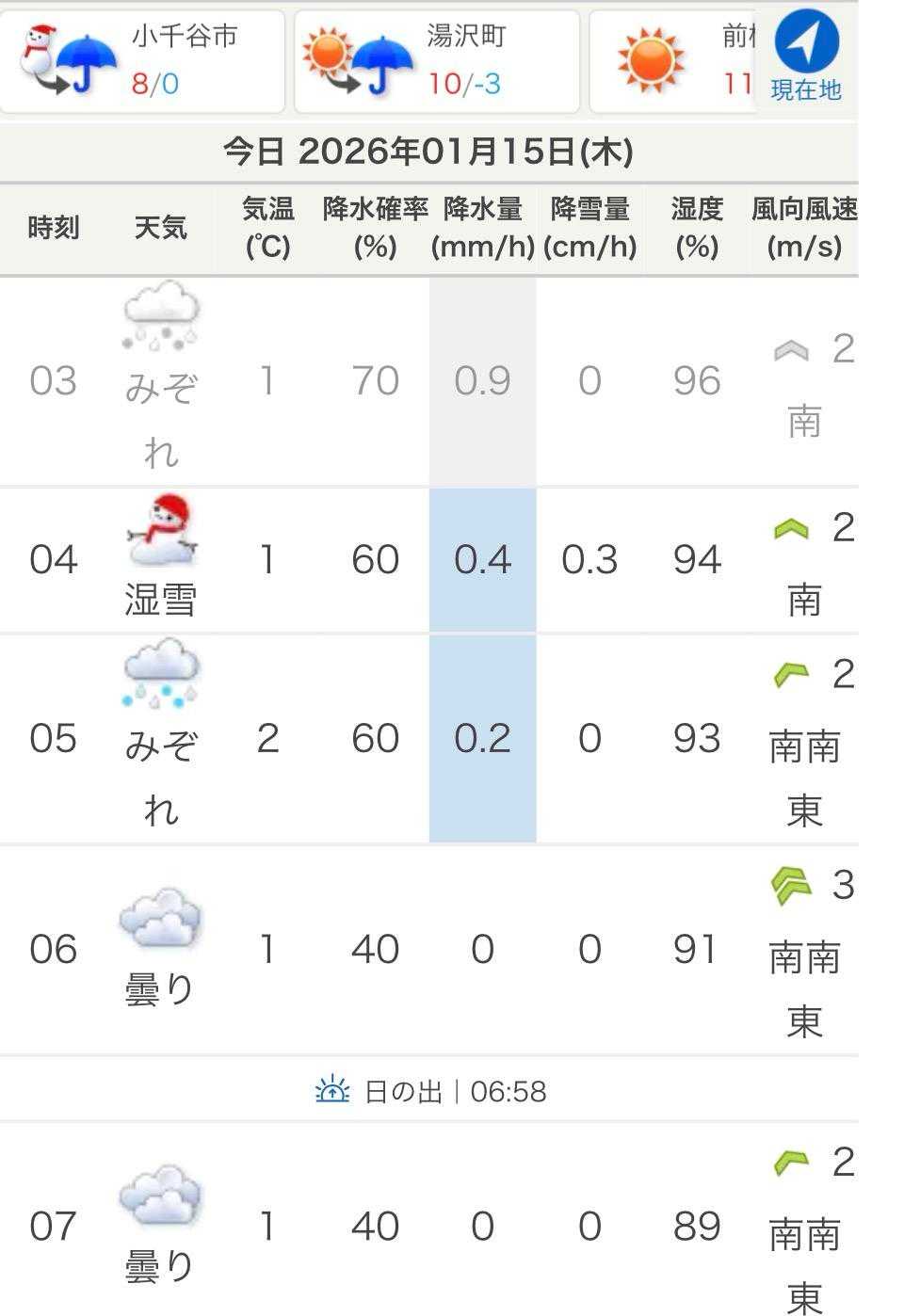
Task: Open the 小千谷市 weather card
Action: pos(141,61)
